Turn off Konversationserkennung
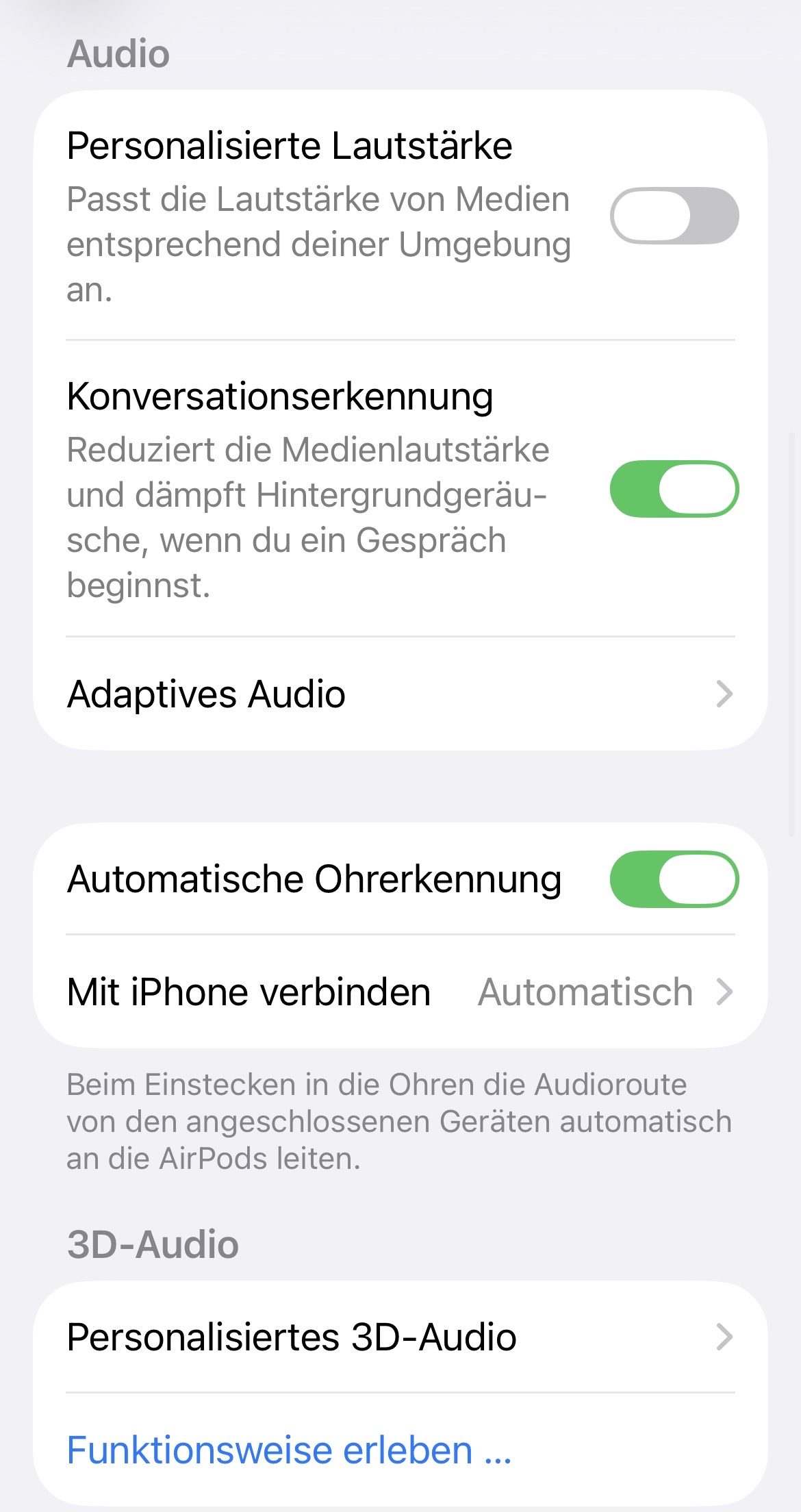The image size is (801, 1512). coord(674,489)
